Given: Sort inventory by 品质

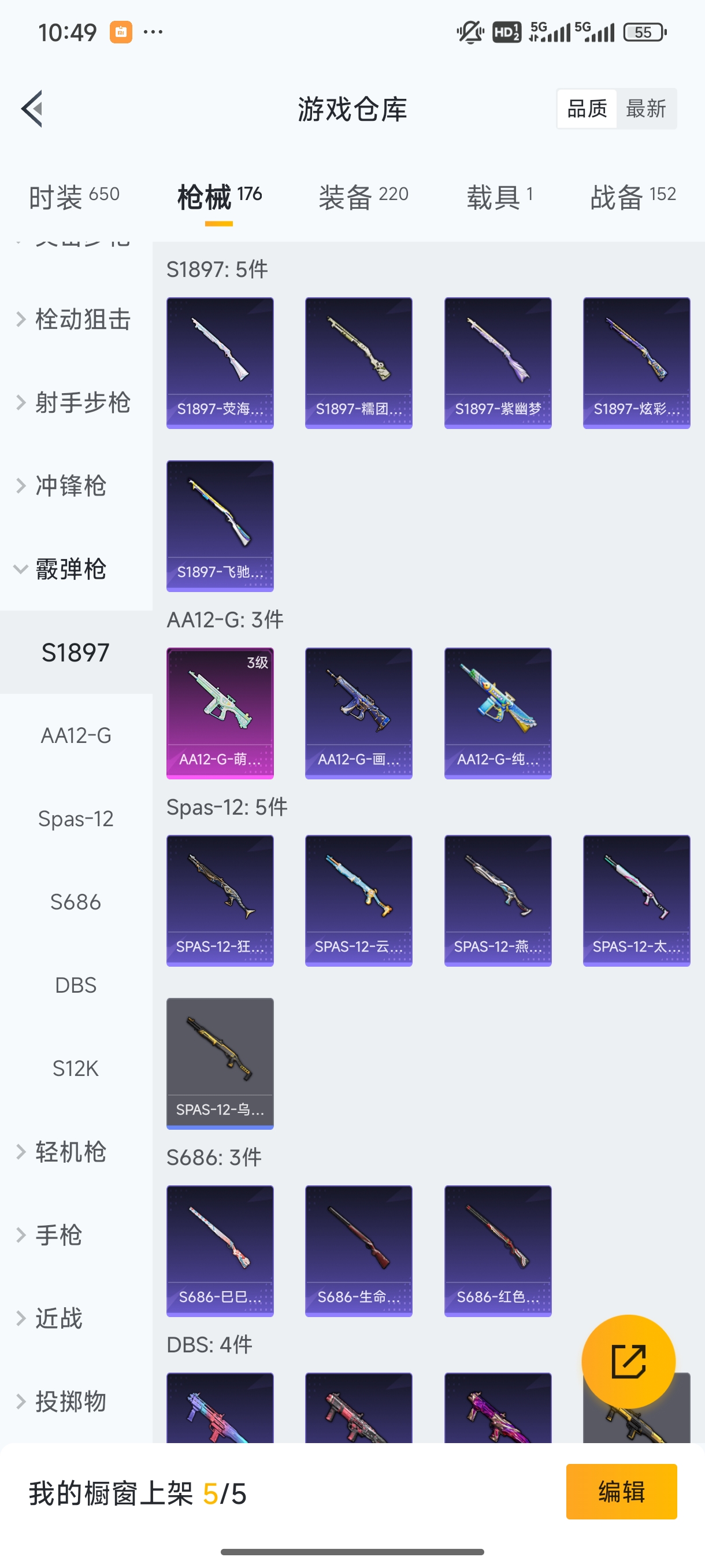Looking at the screenshot, I should [587, 109].
